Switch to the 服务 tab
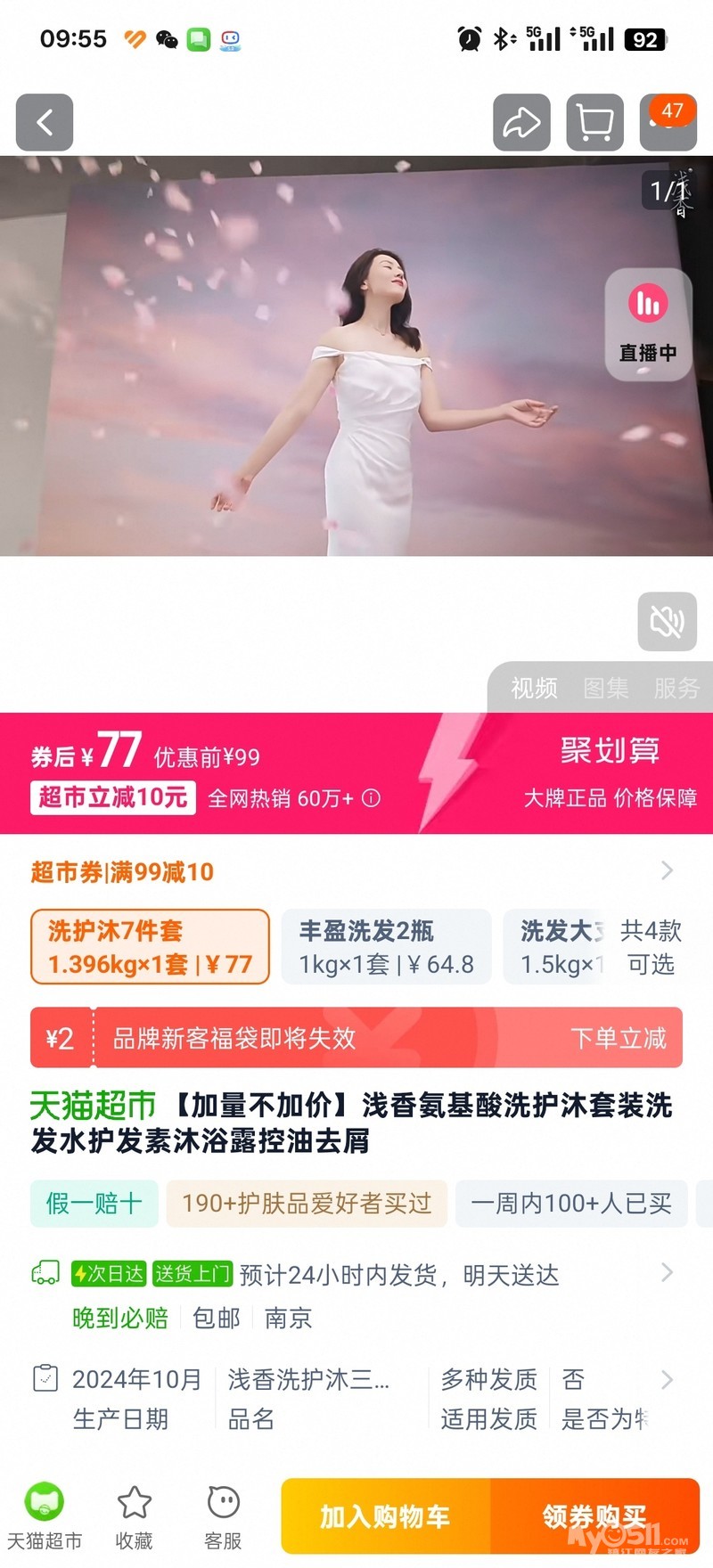The width and height of the screenshot is (713, 1568). [676, 688]
